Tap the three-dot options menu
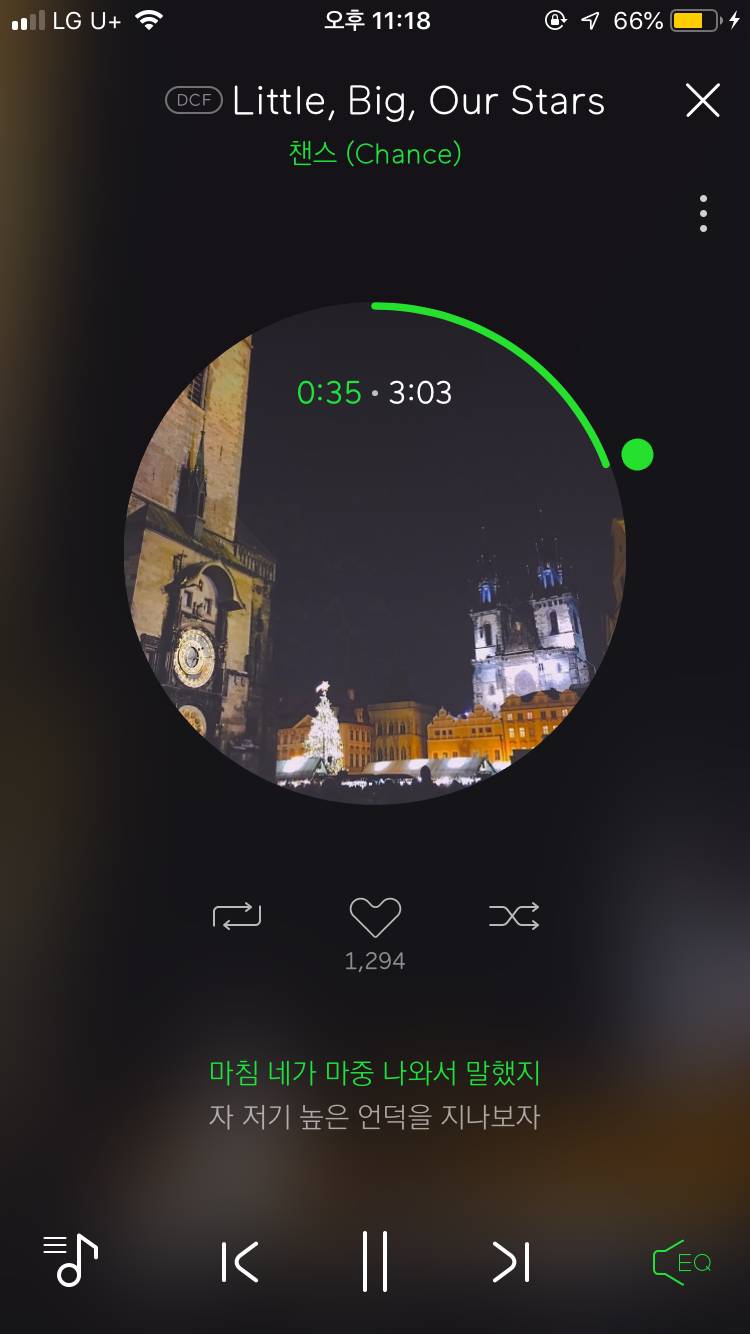Screen dimensions: 750x1334 click(x=703, y=212)
